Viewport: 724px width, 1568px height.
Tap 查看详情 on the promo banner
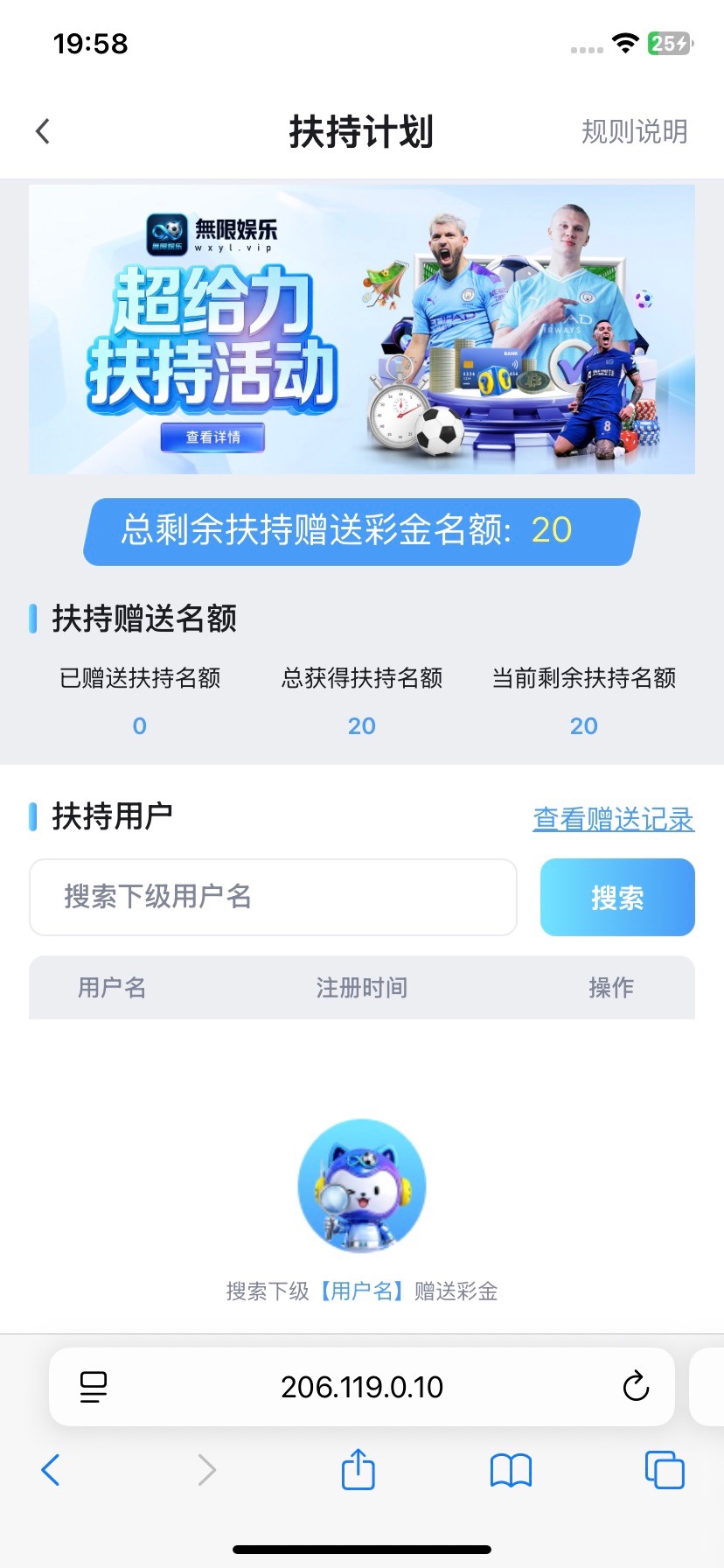tap(212, 437)
